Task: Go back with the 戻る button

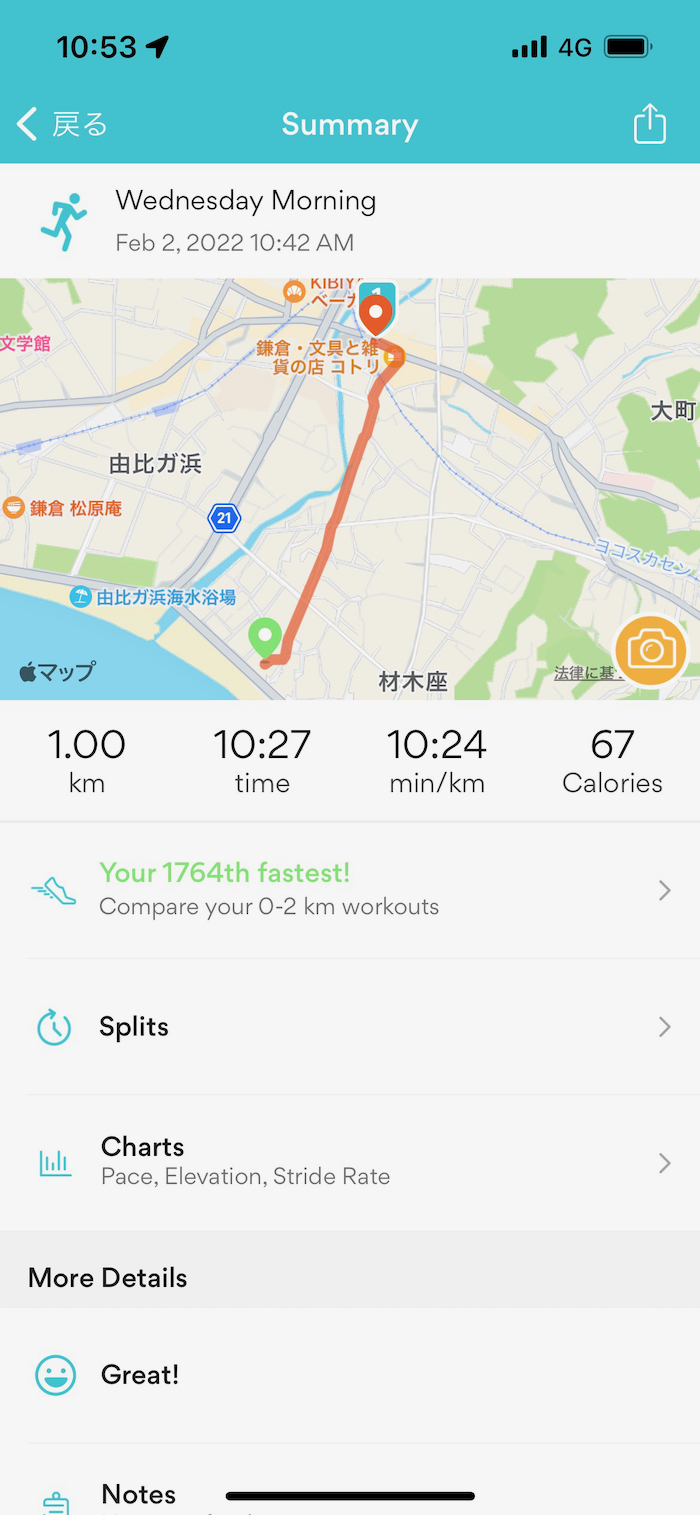Action: coord(62,125)
